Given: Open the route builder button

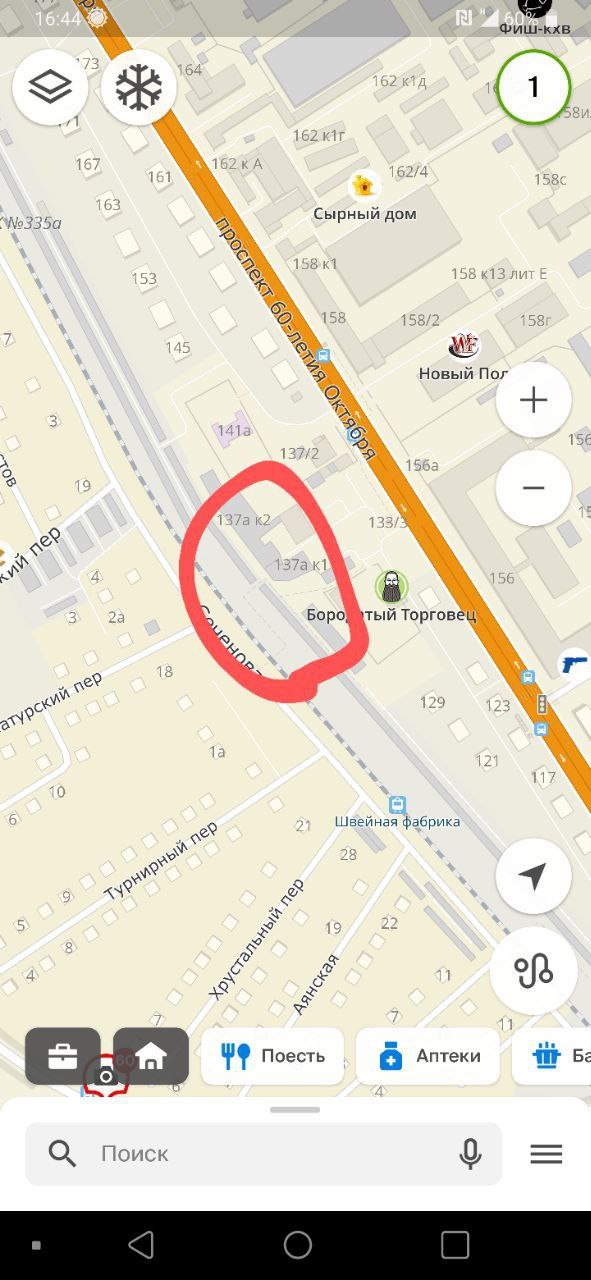Looking at the screenshot, I should (x=533, y=970).
